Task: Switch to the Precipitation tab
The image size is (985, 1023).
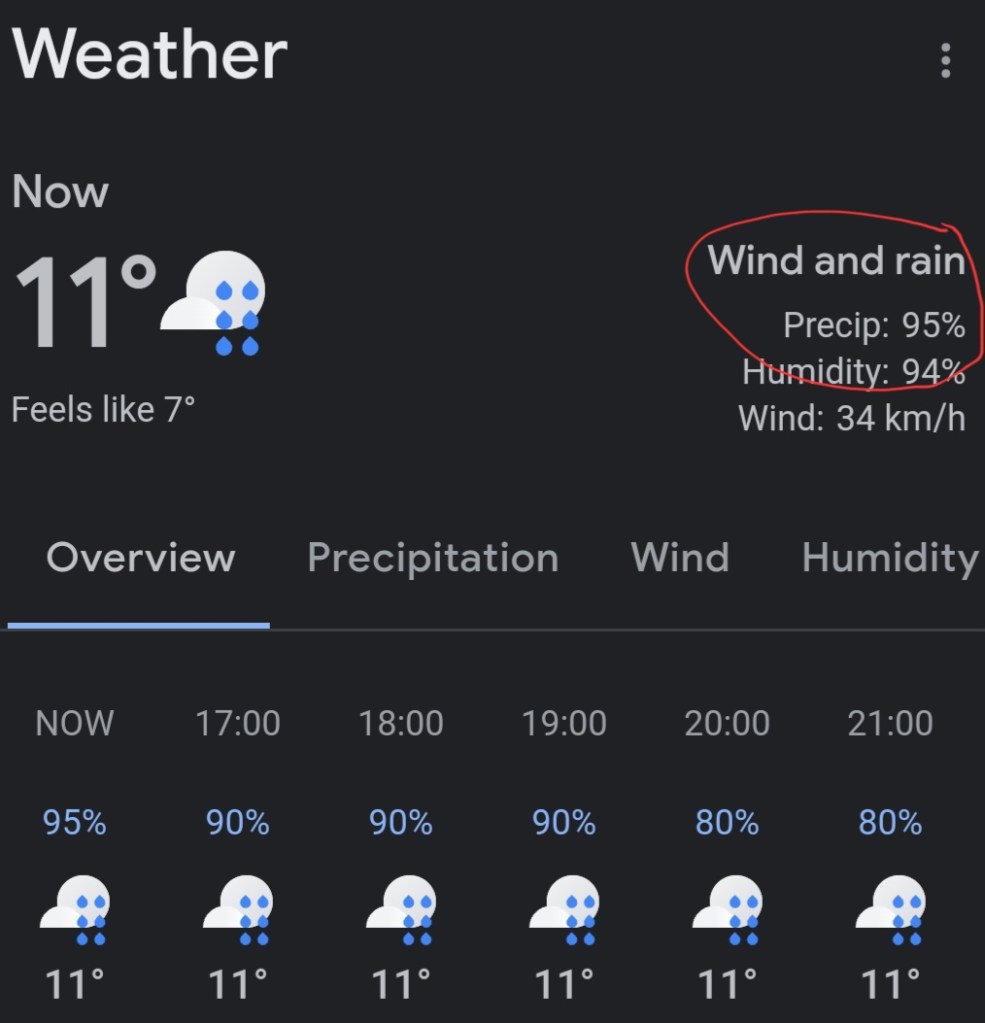Action: (432, 558)
